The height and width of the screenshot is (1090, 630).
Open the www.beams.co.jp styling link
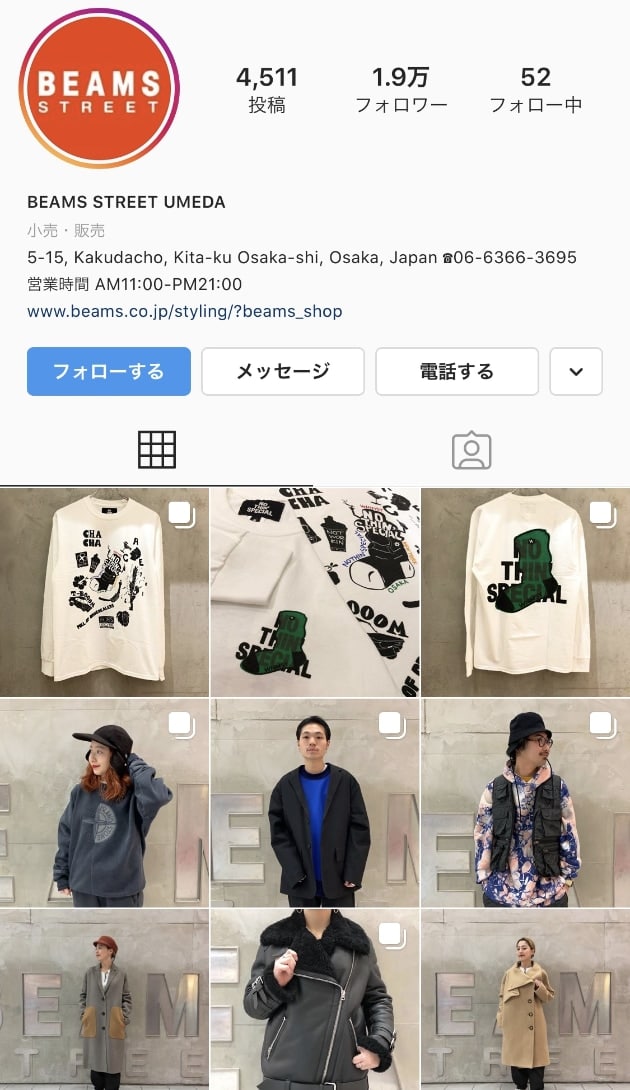coord(184,311)
